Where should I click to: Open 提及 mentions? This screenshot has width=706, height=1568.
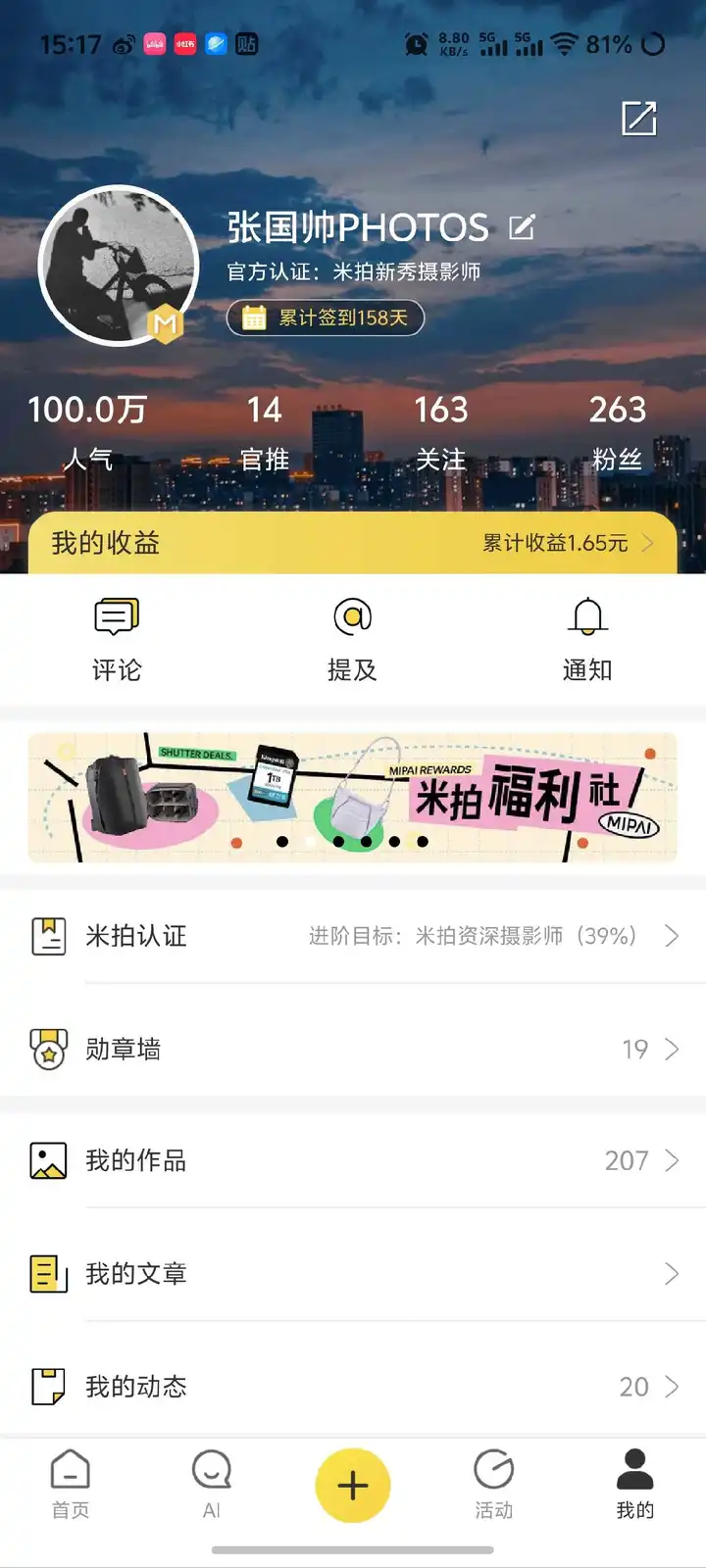352,639
